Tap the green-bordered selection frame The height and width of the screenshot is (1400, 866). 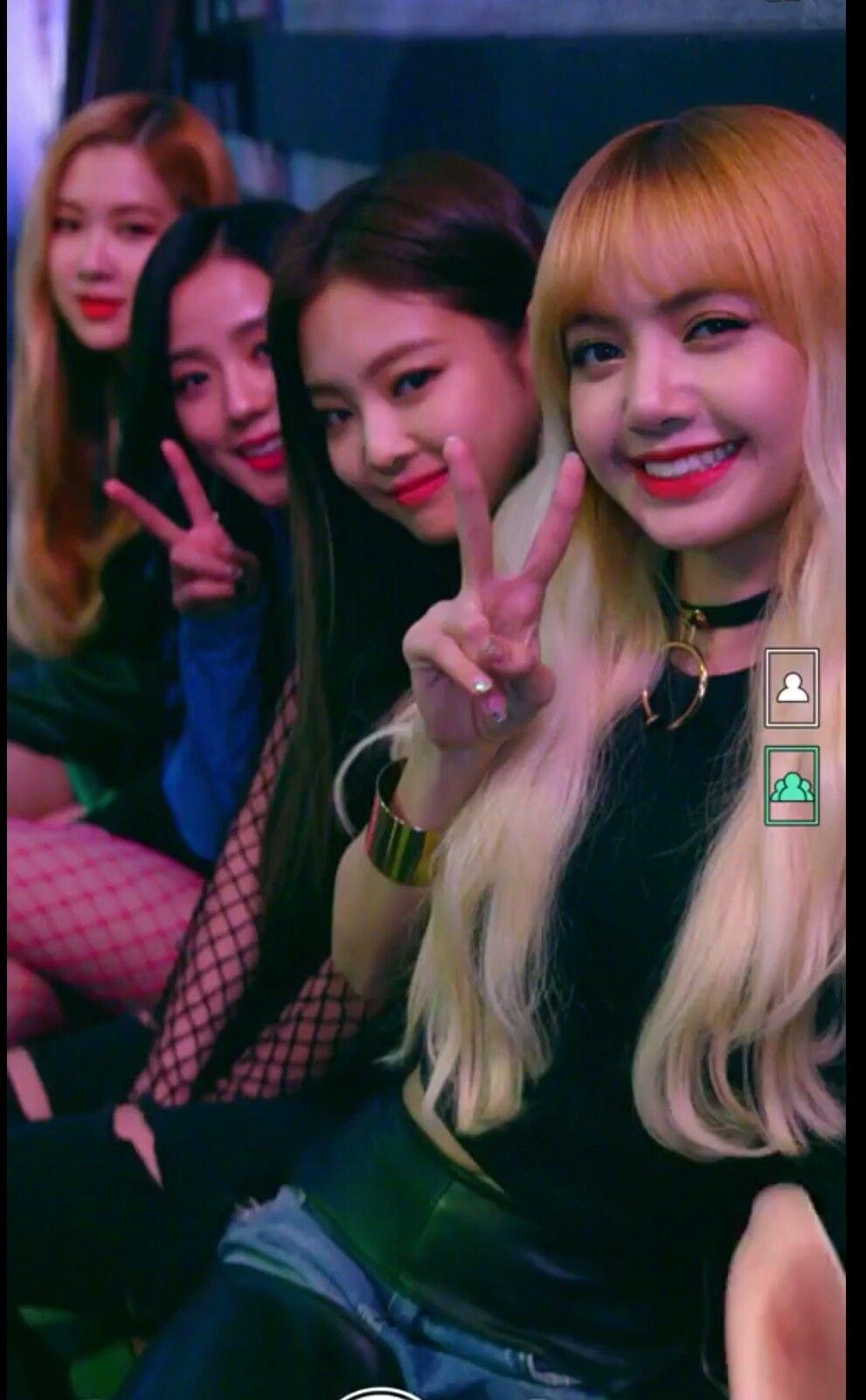click(792, 784)
